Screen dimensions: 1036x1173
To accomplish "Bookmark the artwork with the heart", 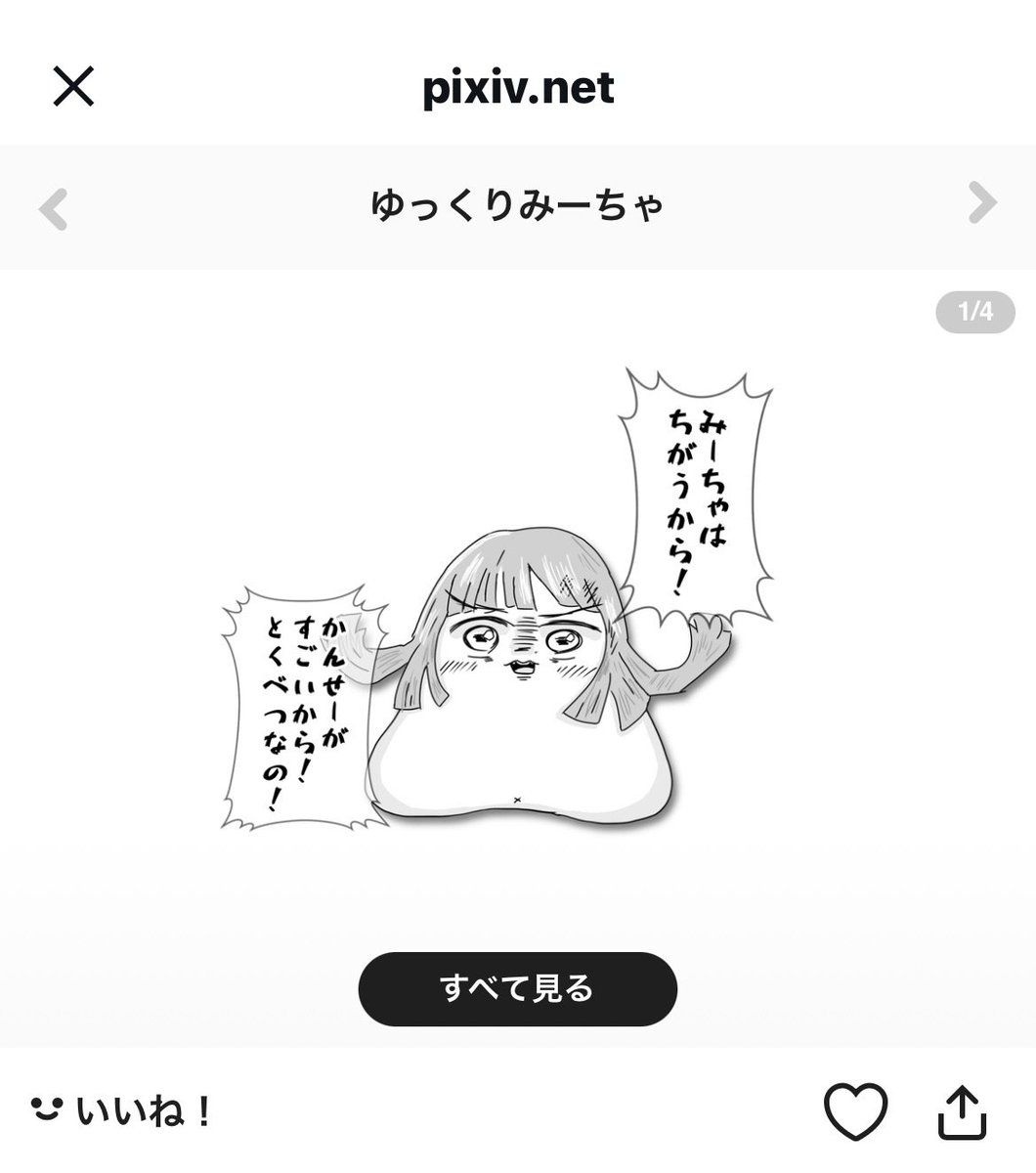I will 855,1111.
